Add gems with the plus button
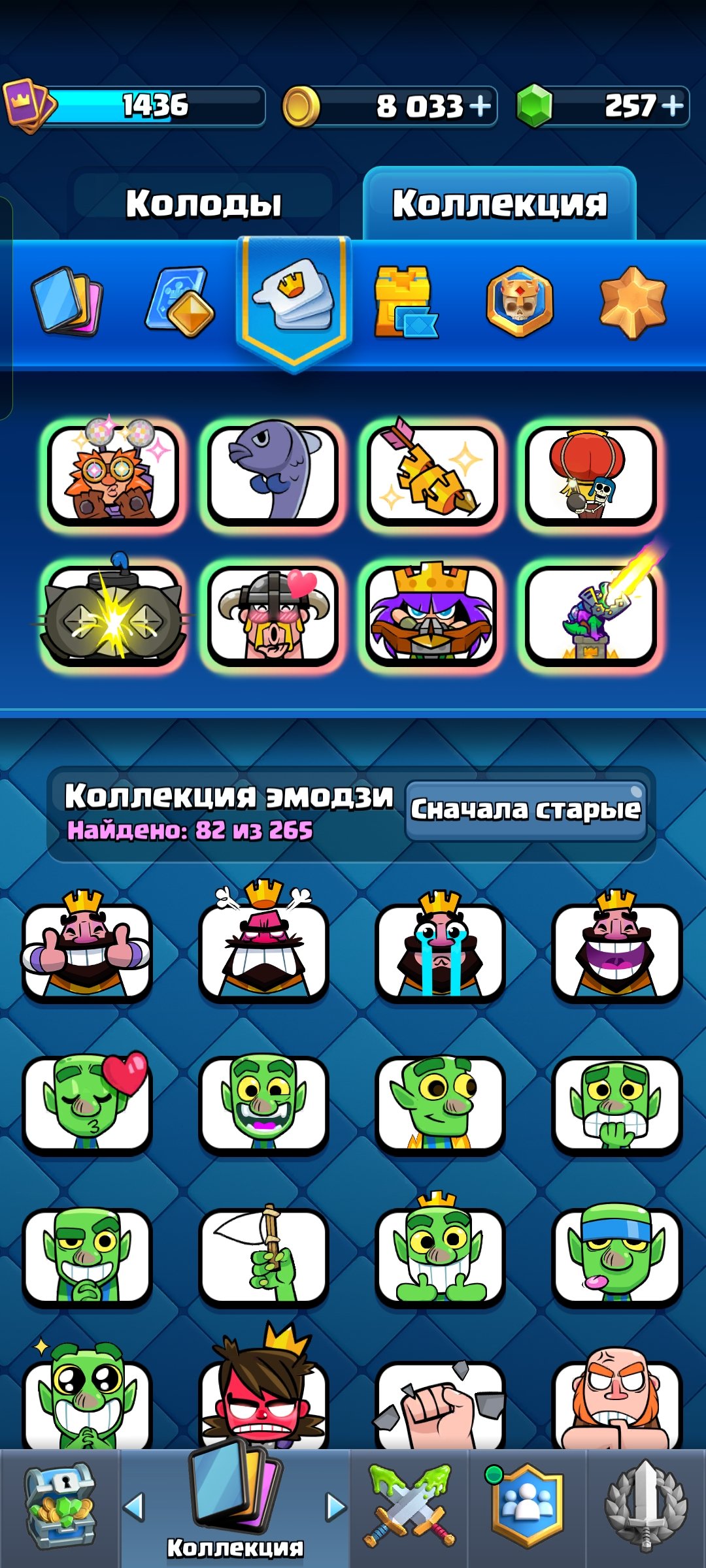The width and height of the screenshot is (706, 1568). [x=673, y=105]
